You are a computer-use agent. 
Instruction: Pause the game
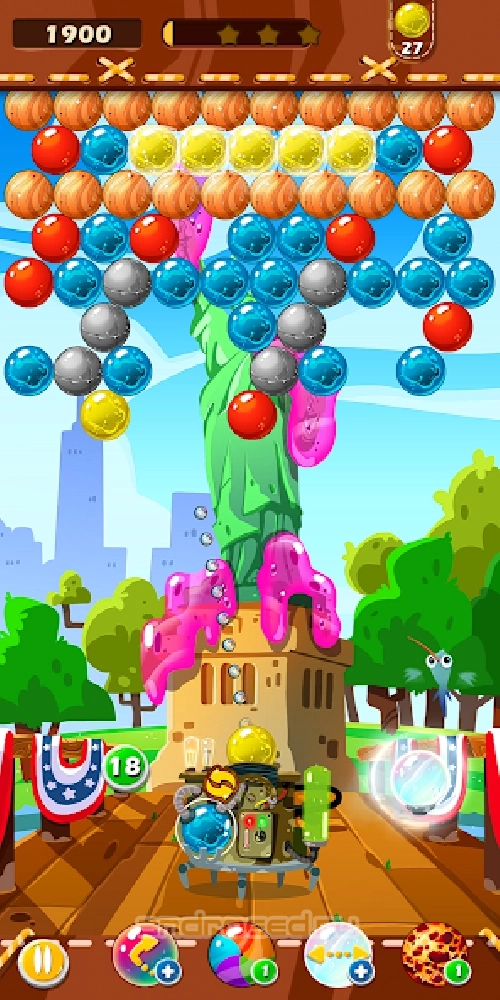(43, 964)
